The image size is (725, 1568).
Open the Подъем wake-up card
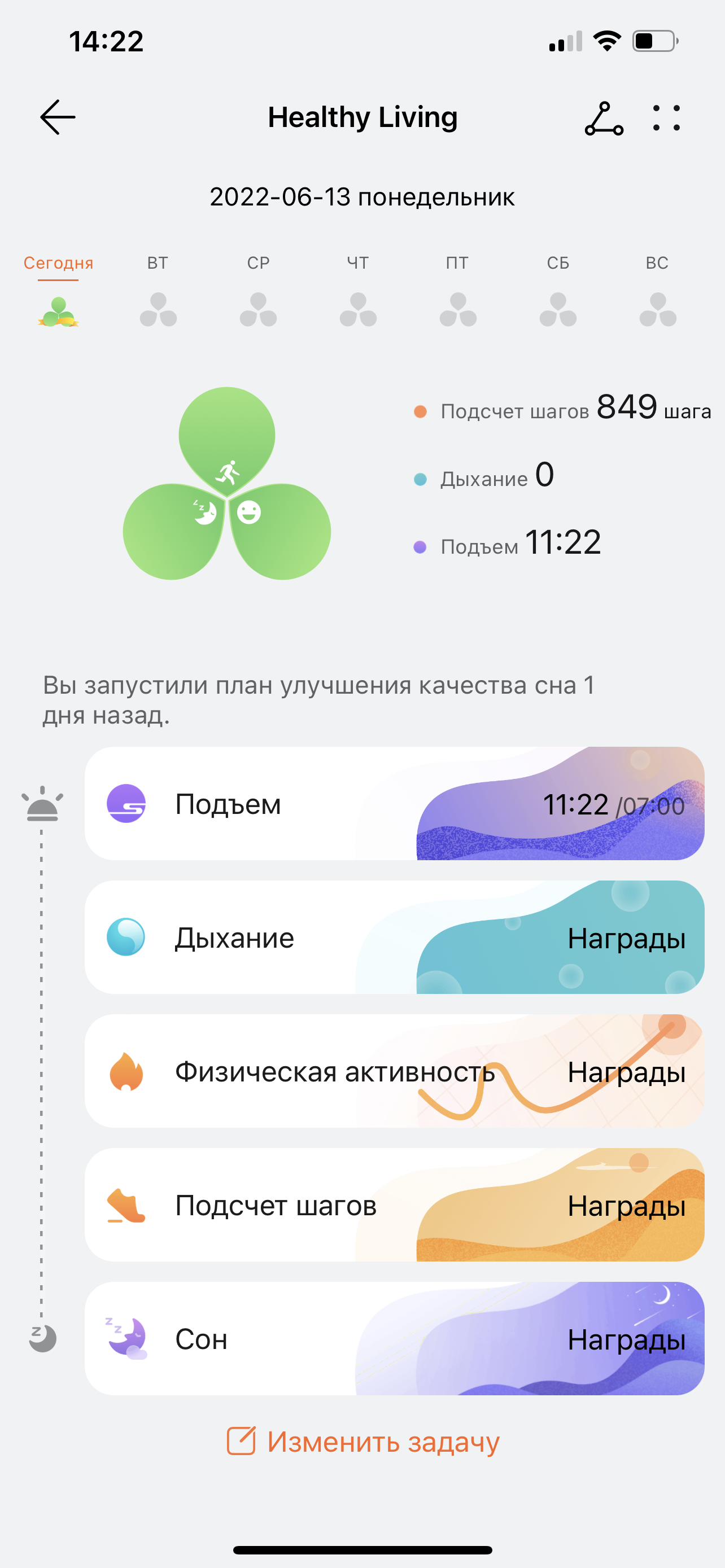pyautogui.click(x=394, y=804)
